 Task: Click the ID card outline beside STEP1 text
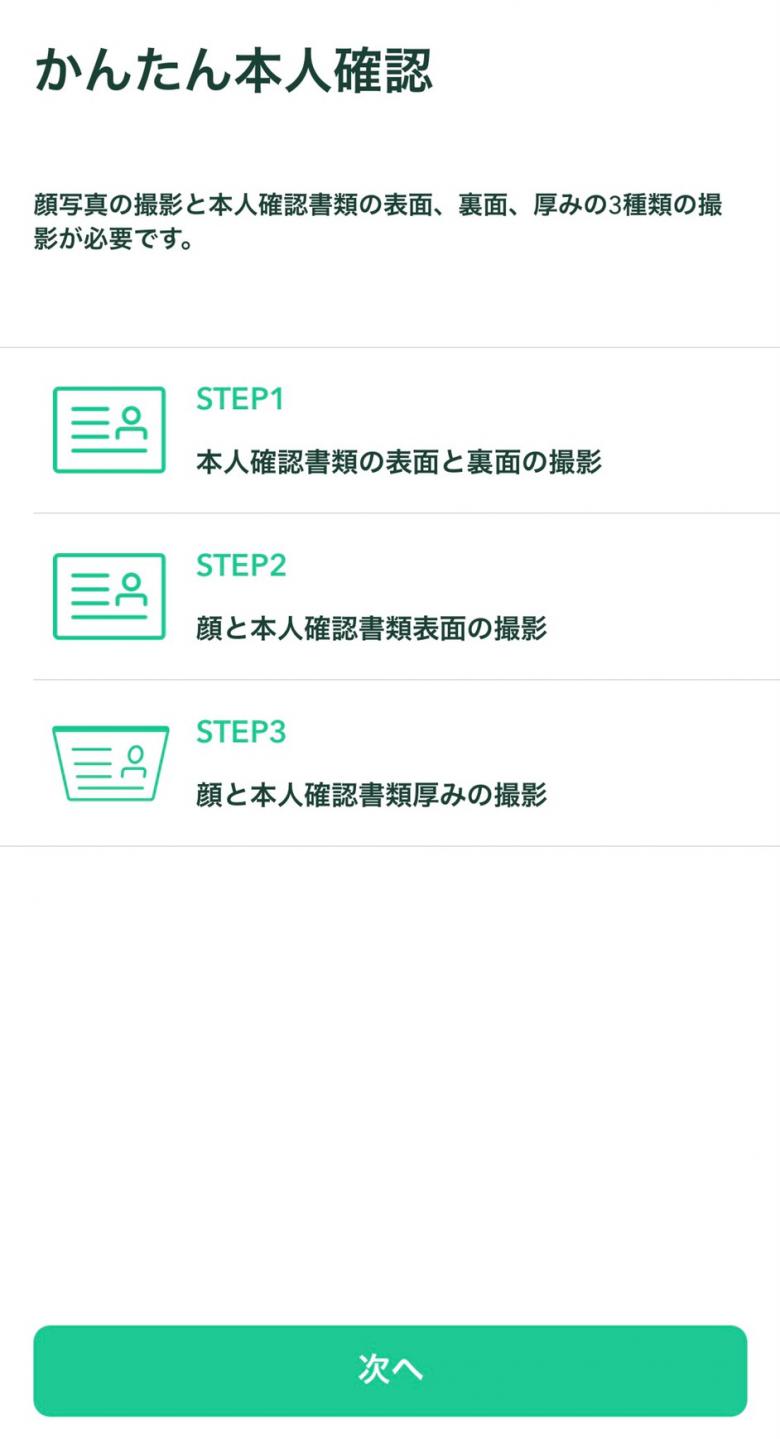point(108,429)
